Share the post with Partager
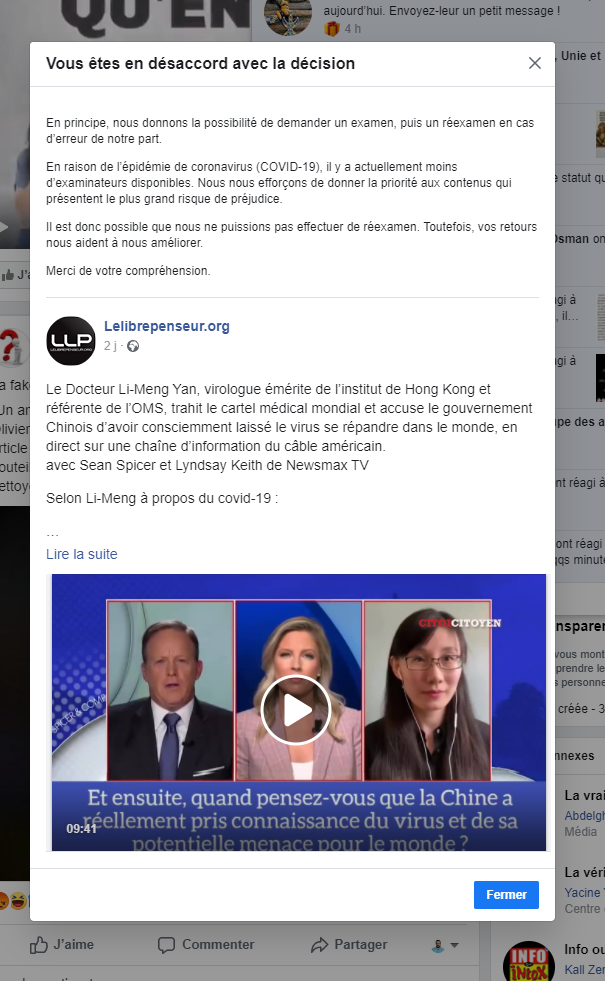Screen dimensions: 605x981 click(x=349, y=944)
